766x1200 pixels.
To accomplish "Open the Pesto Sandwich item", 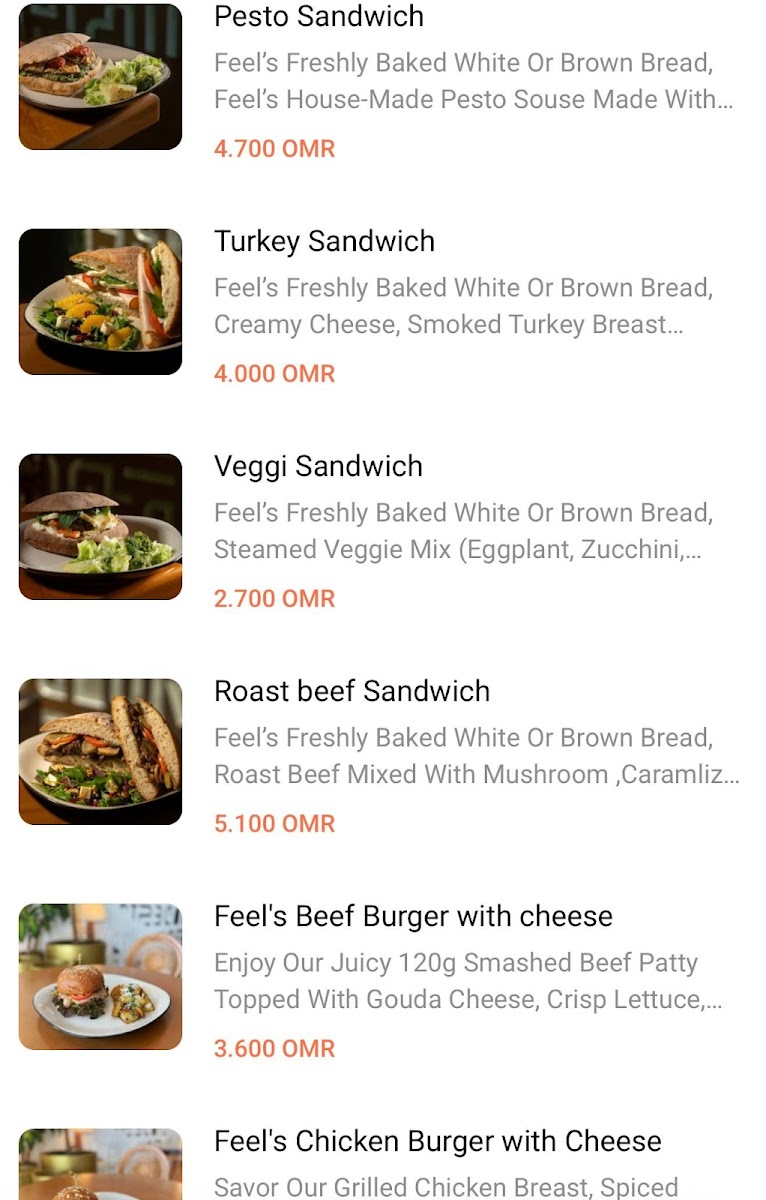I will point(319,17).
